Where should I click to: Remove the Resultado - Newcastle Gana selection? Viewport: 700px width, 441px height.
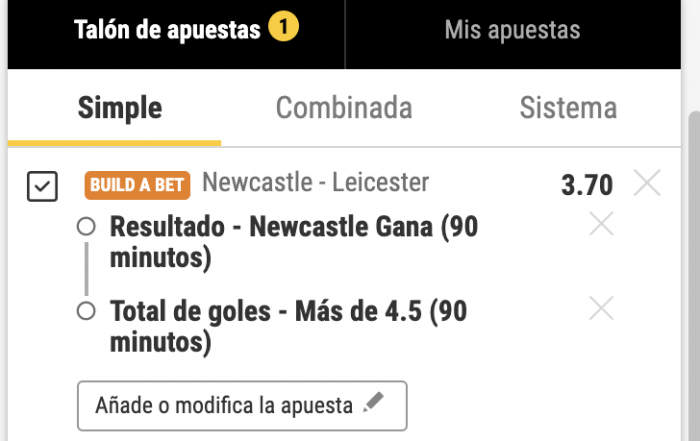coord(602,225)
